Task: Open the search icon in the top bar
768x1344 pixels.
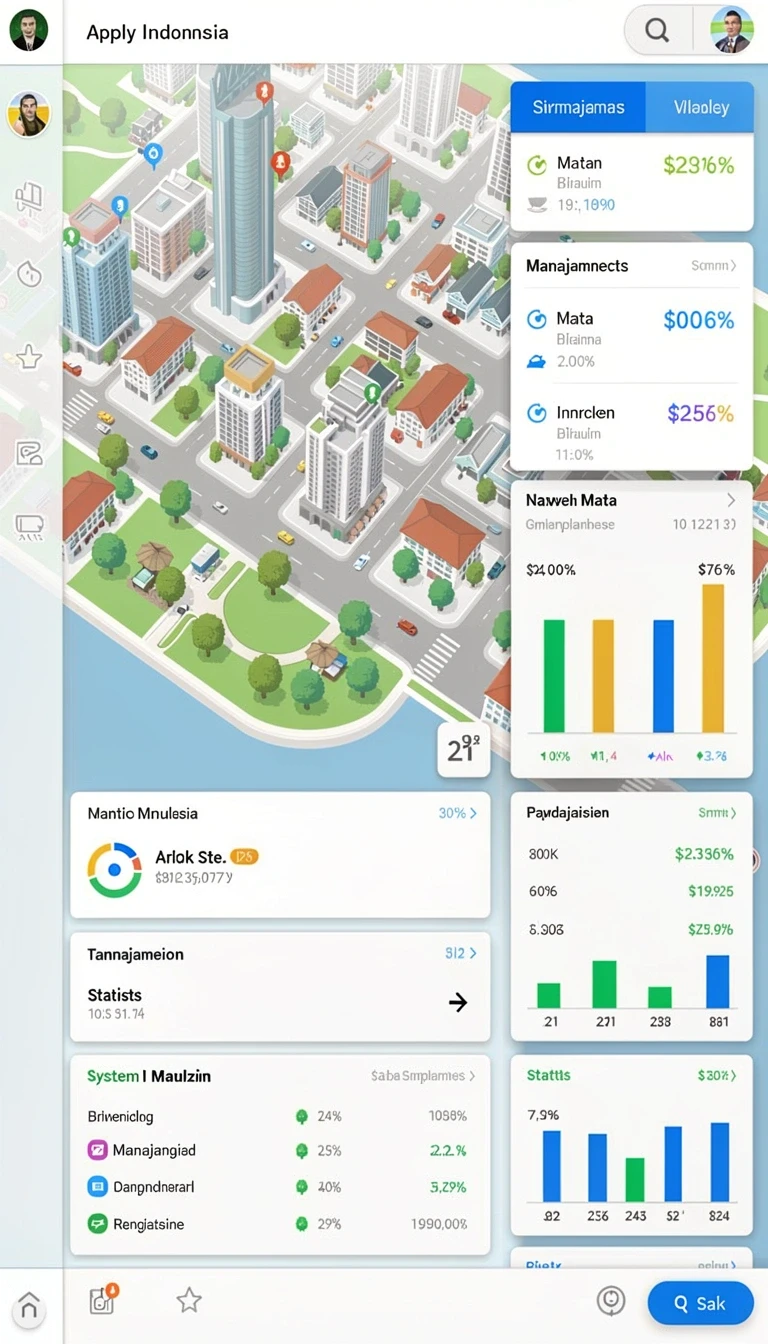Action: pyautogui.click(x=657, y=31)
